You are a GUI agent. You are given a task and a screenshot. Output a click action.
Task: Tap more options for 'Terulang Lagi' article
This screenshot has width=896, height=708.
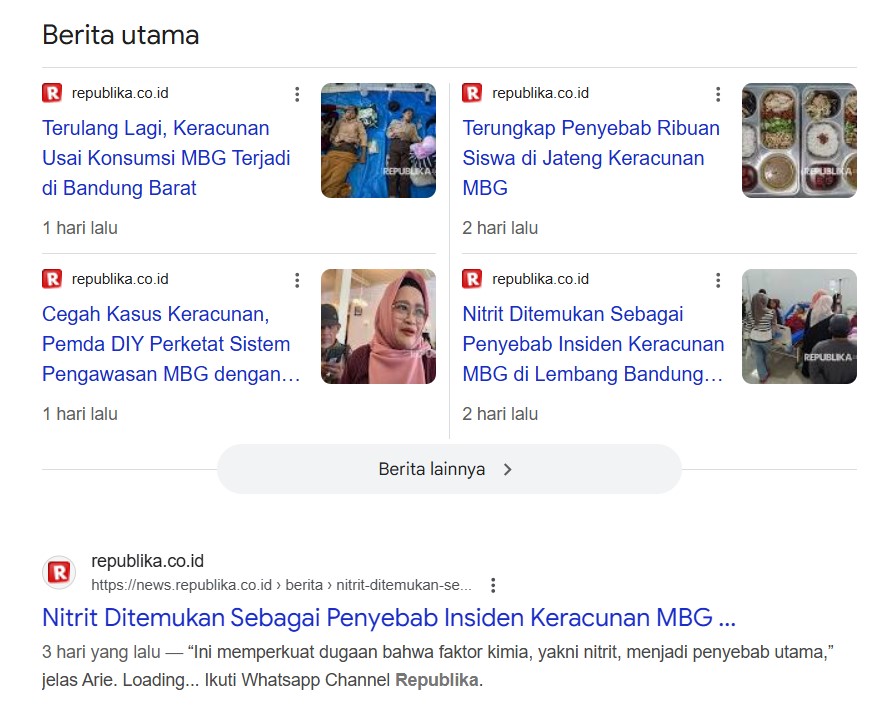pos(297,94)
